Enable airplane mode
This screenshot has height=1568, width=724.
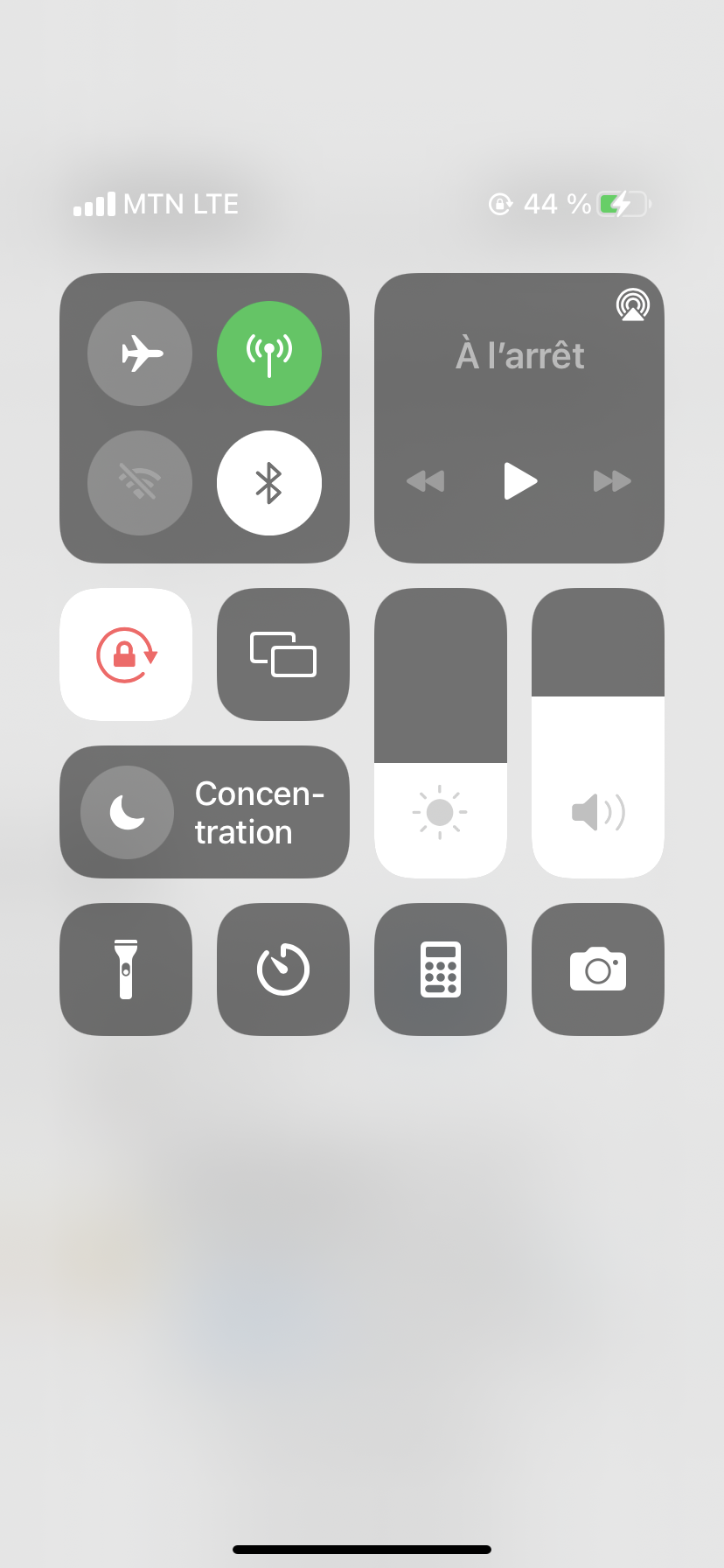click(x=140, y=353)
